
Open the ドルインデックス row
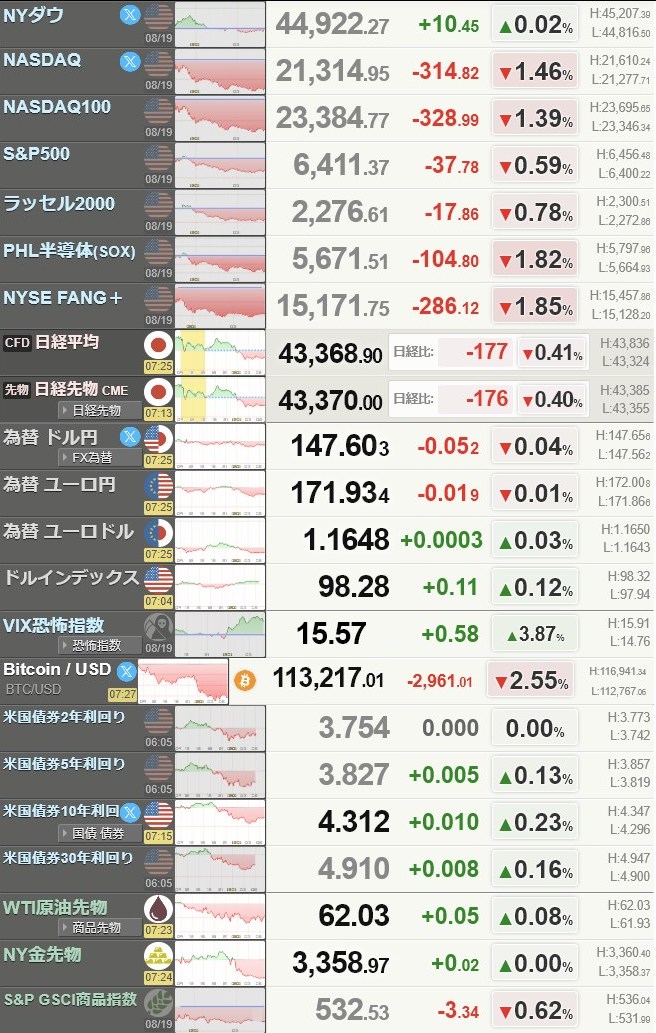pyautogui.click(x=71, y=577)
